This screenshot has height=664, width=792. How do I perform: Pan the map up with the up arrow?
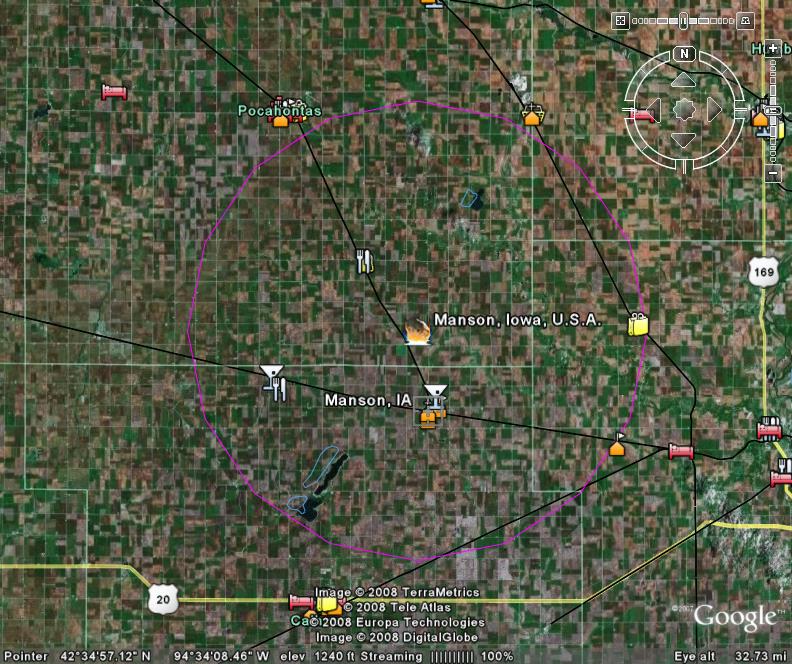684,78
